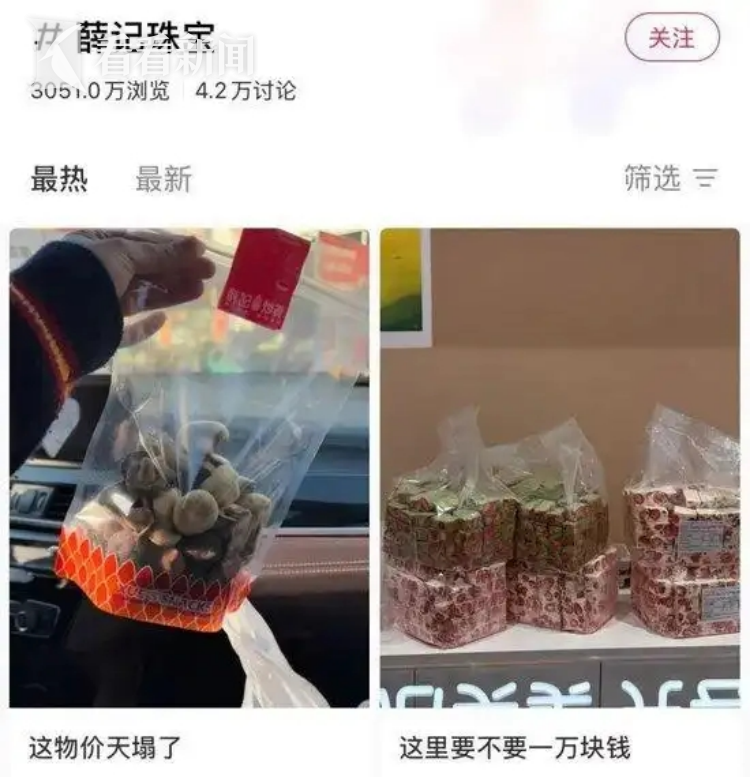
Task: Click the filter lines icon beside 筛选
Action: pyautogui.click(x=708, y=176)
